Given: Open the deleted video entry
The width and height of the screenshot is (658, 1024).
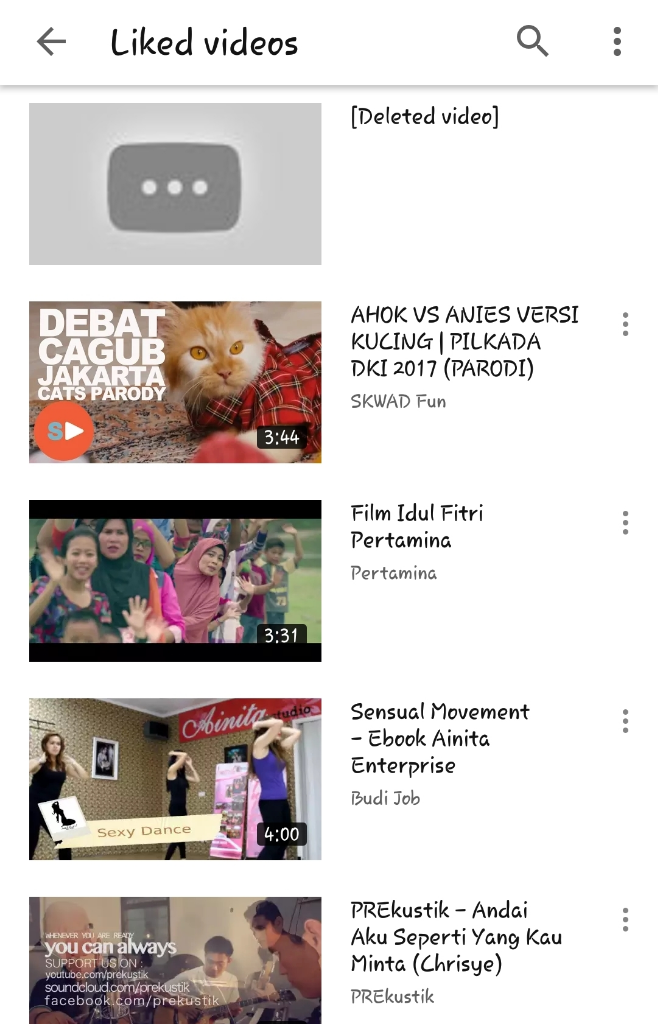Looking at the screenshot, I should (x=175, y=184).
